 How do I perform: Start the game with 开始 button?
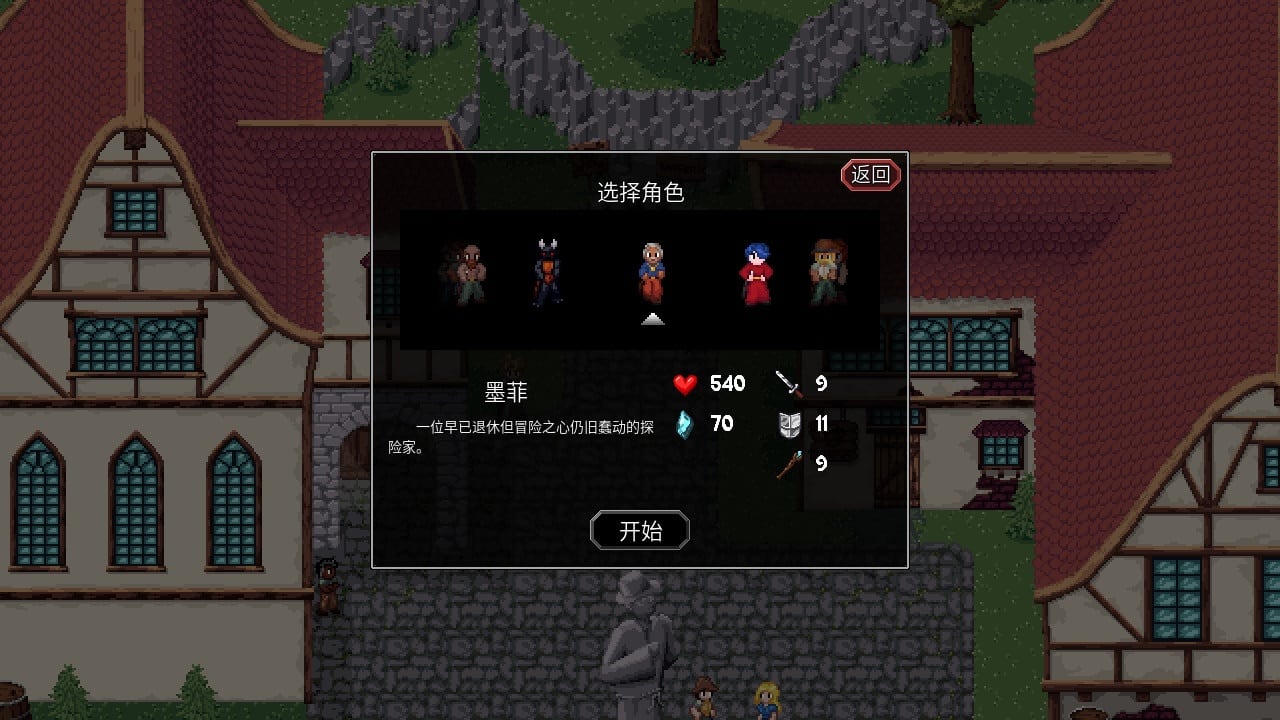coord(640,531)
